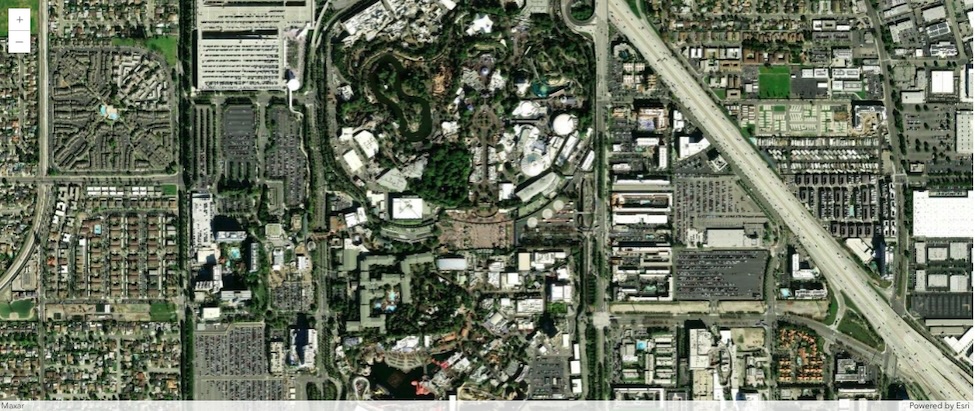Zoom out of the map
The height and width of the screenshot is (411, 975).
(x=19, y=42)
